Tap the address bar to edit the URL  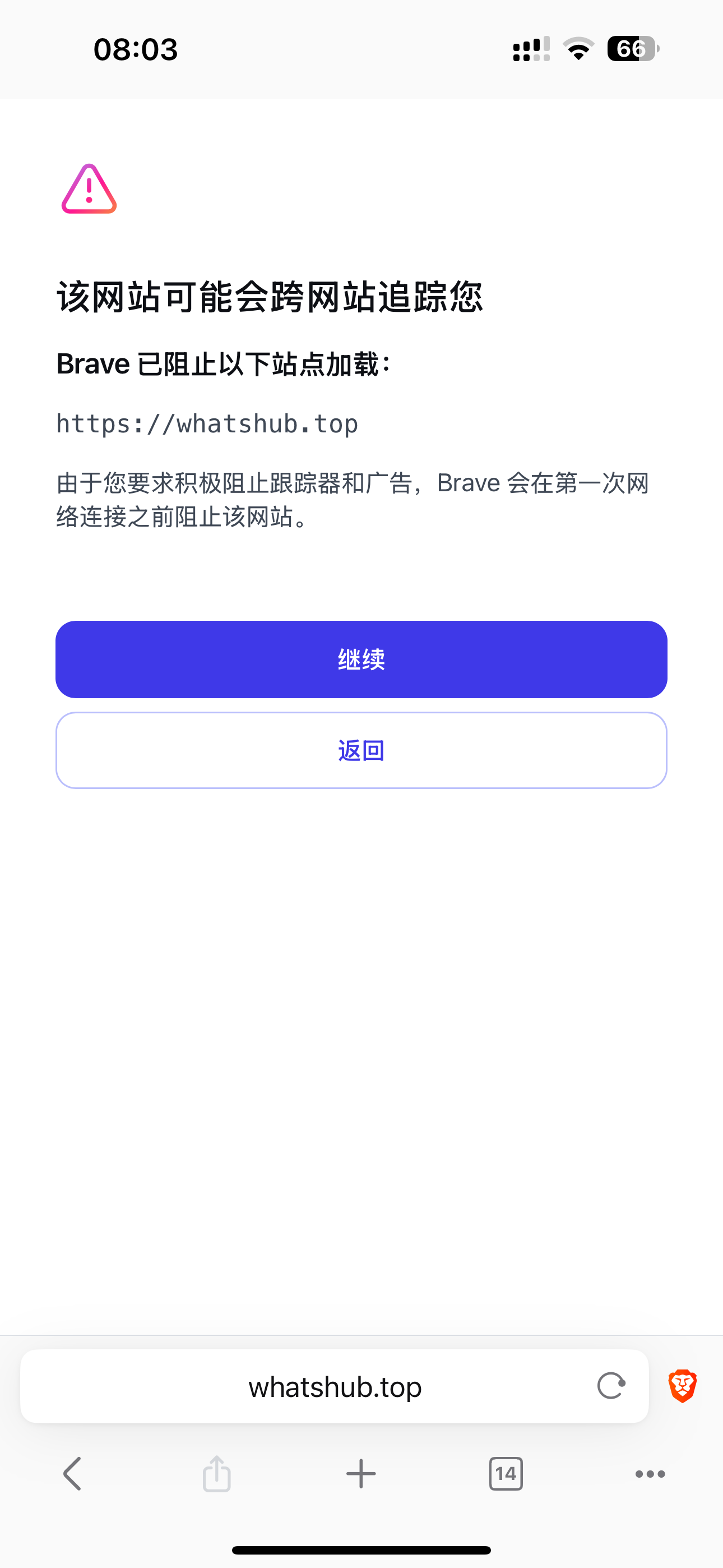click(334, 1387)
